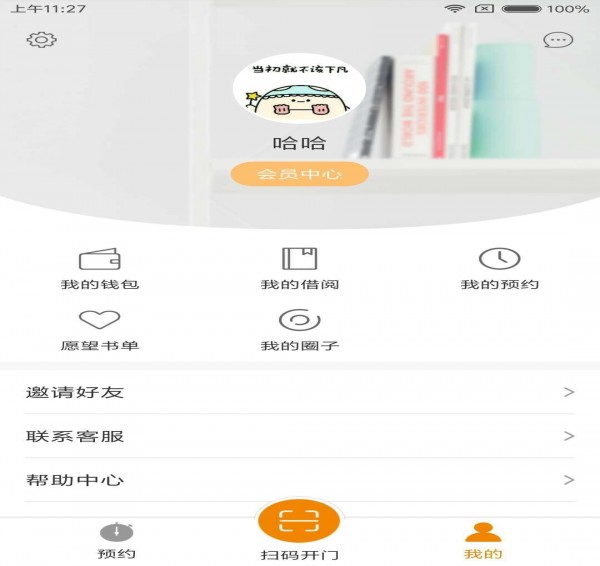Go to 我的圈子 circles
The height and width of the screenshot is (566, 600).
[299, 330]
